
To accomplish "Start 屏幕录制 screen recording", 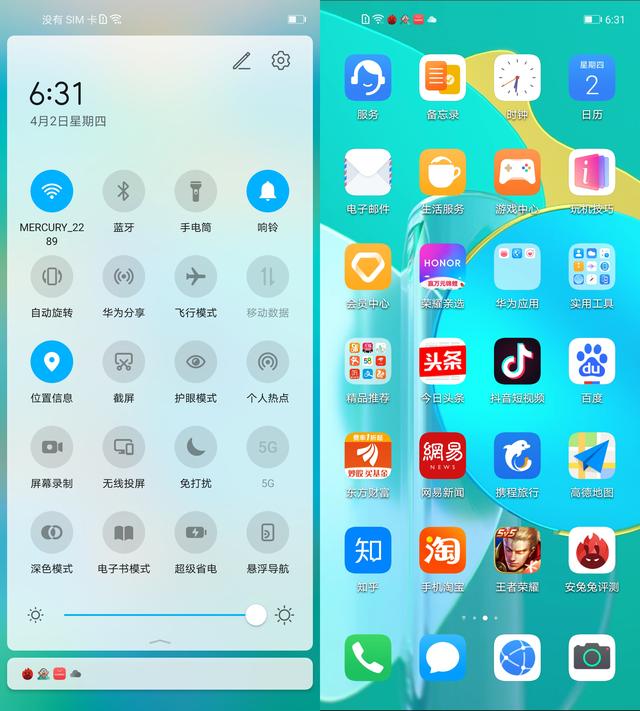I will tap(52, 447).
